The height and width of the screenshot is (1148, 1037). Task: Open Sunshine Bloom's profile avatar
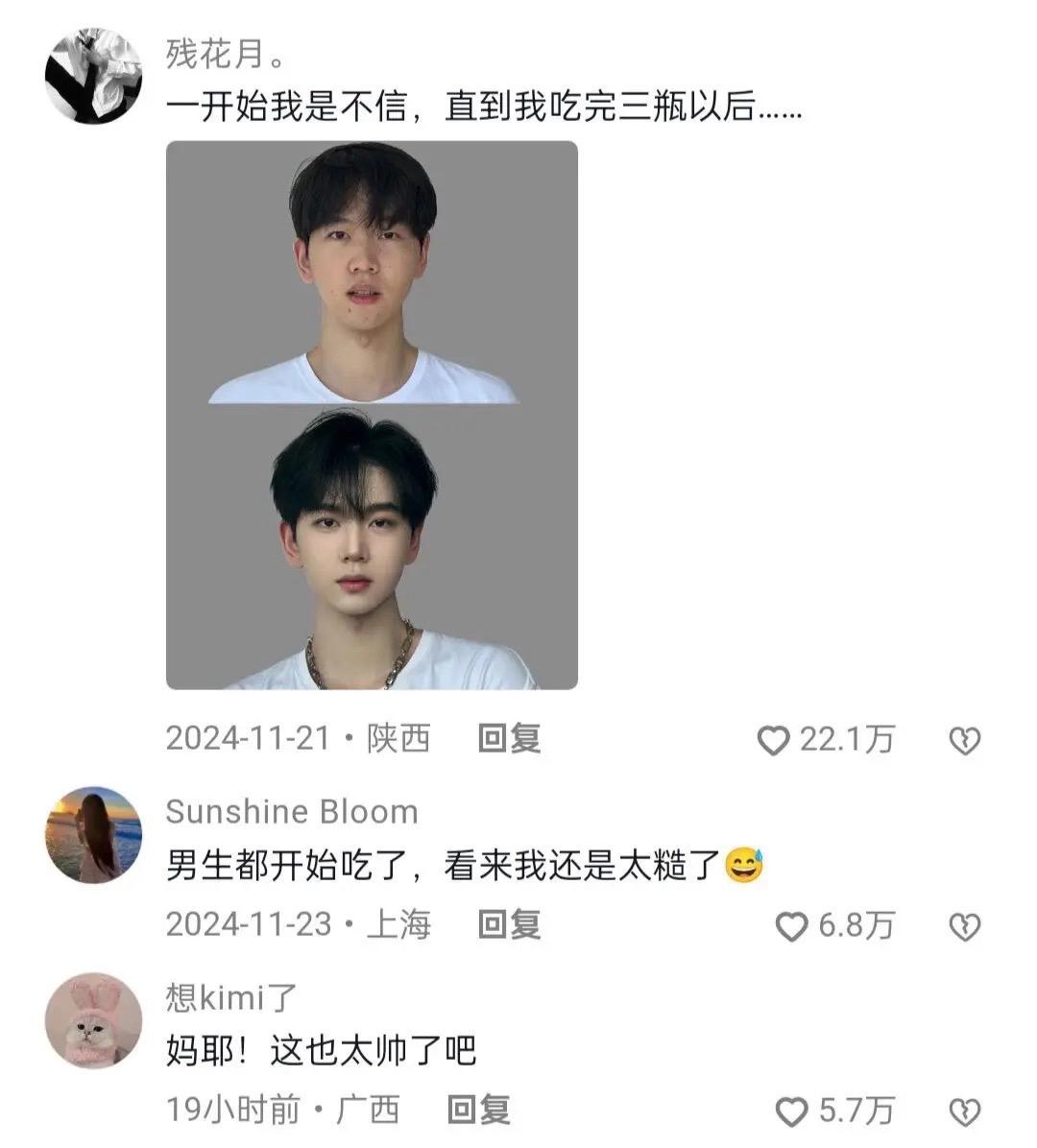click(x=93, y=834)
